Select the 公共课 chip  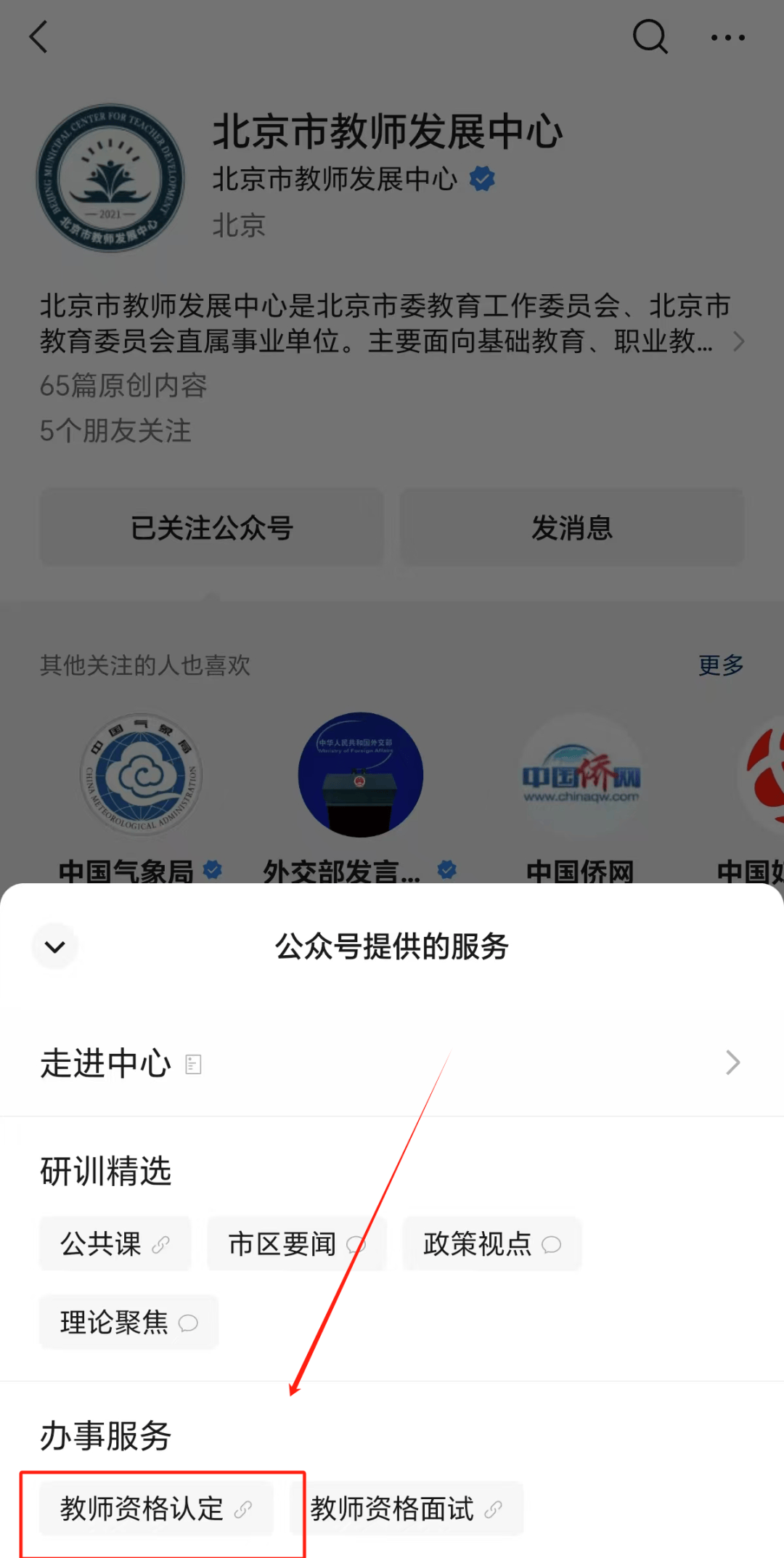tap(115, 1244)
